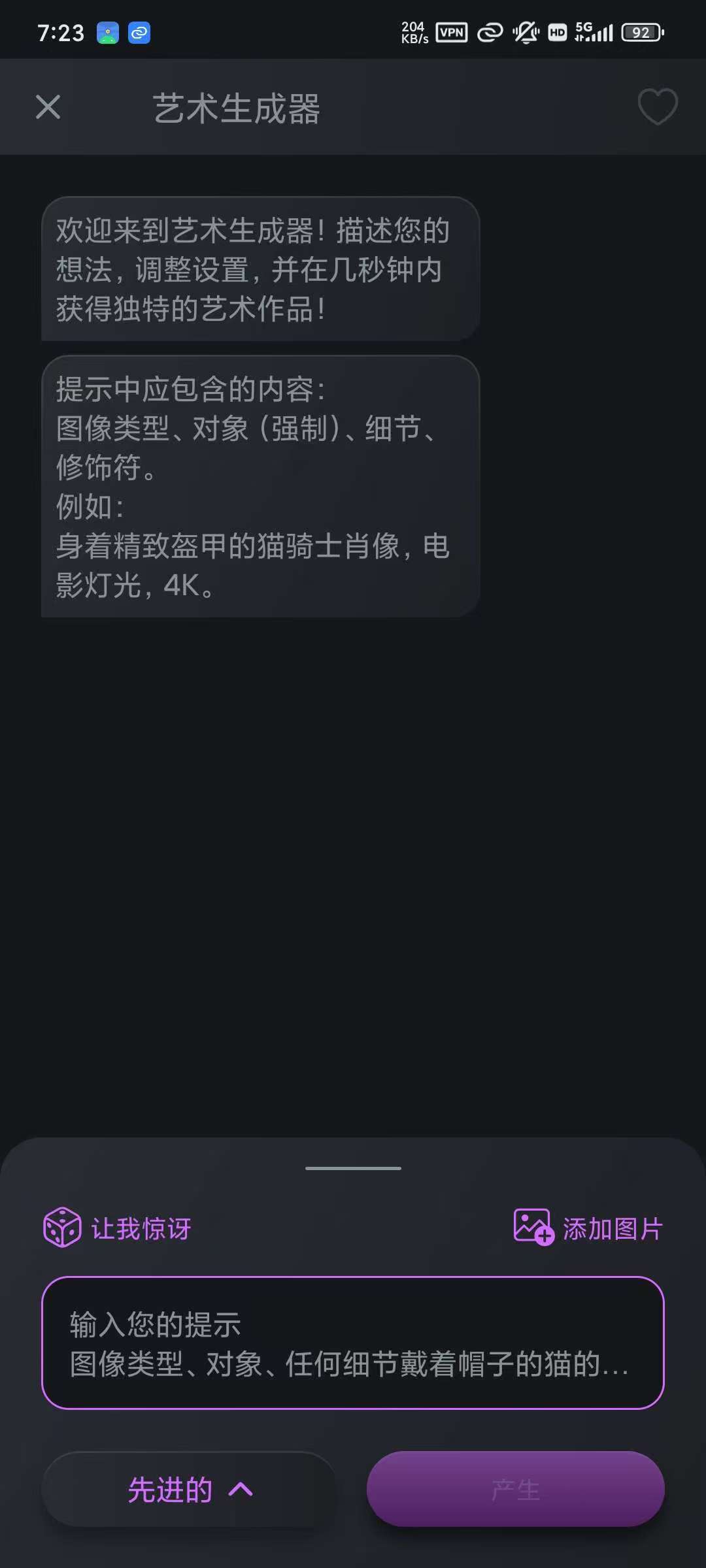Focus the 输入您的提示 prompt field
Screen dimensions: 706x1568
[353, 1343]
